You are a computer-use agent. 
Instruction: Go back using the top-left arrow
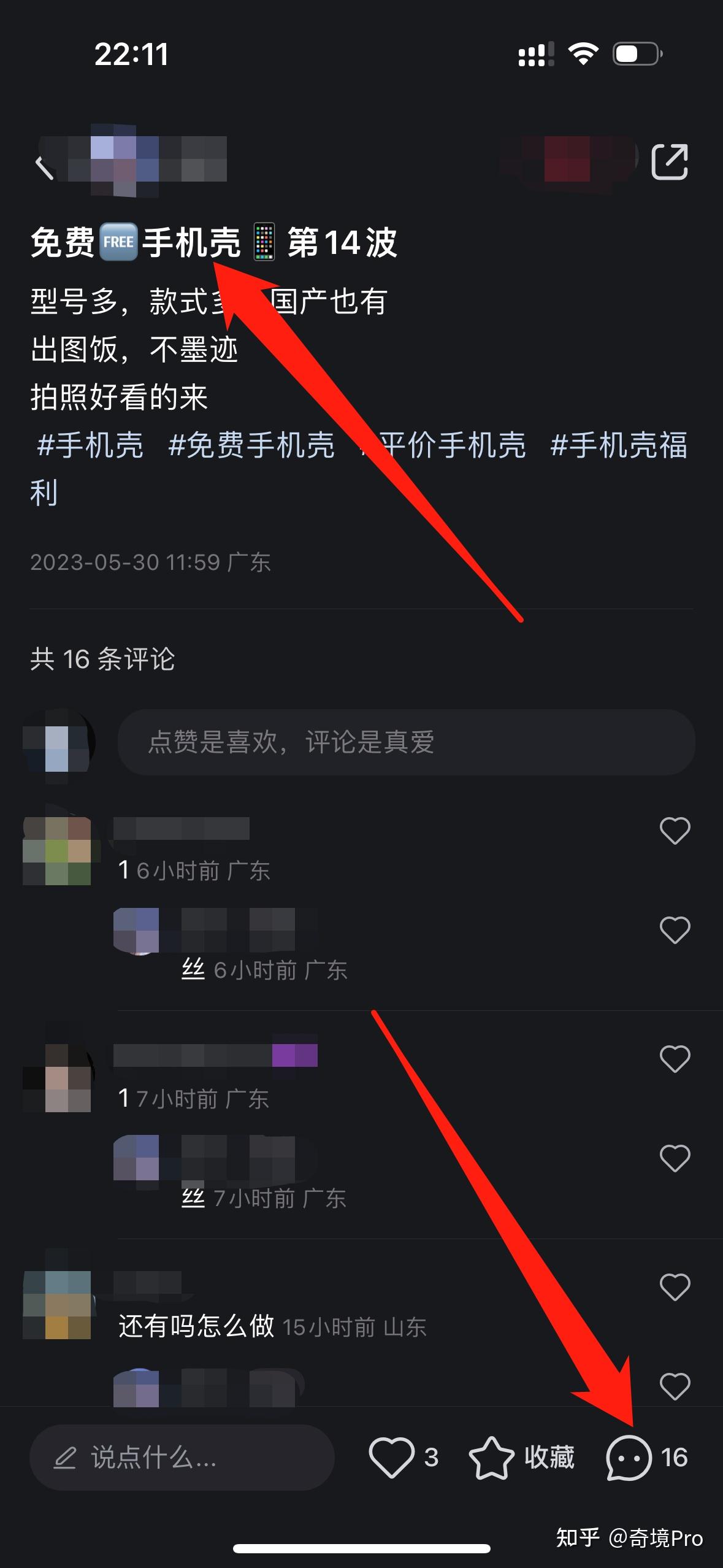(44, 167)
